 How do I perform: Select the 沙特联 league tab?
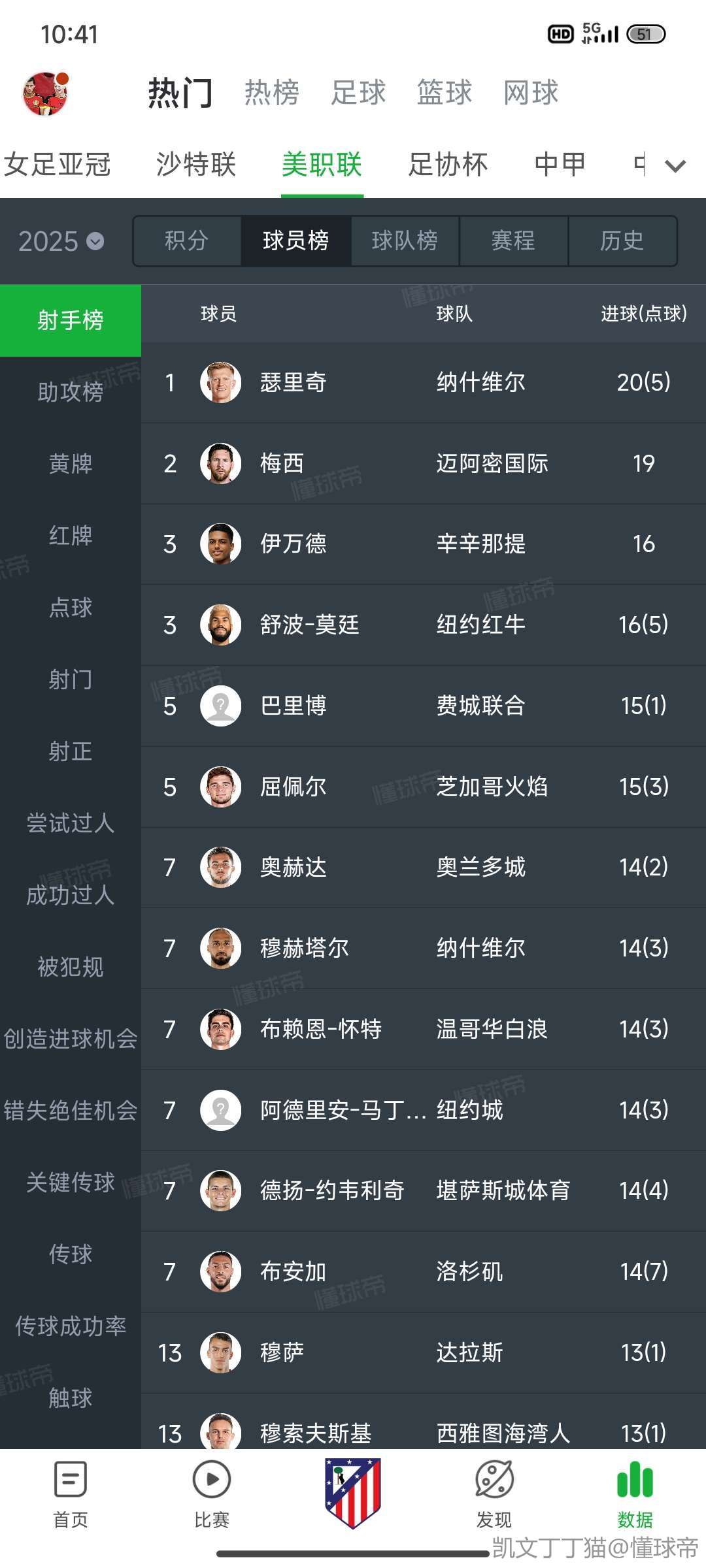[x=196, y=164]
